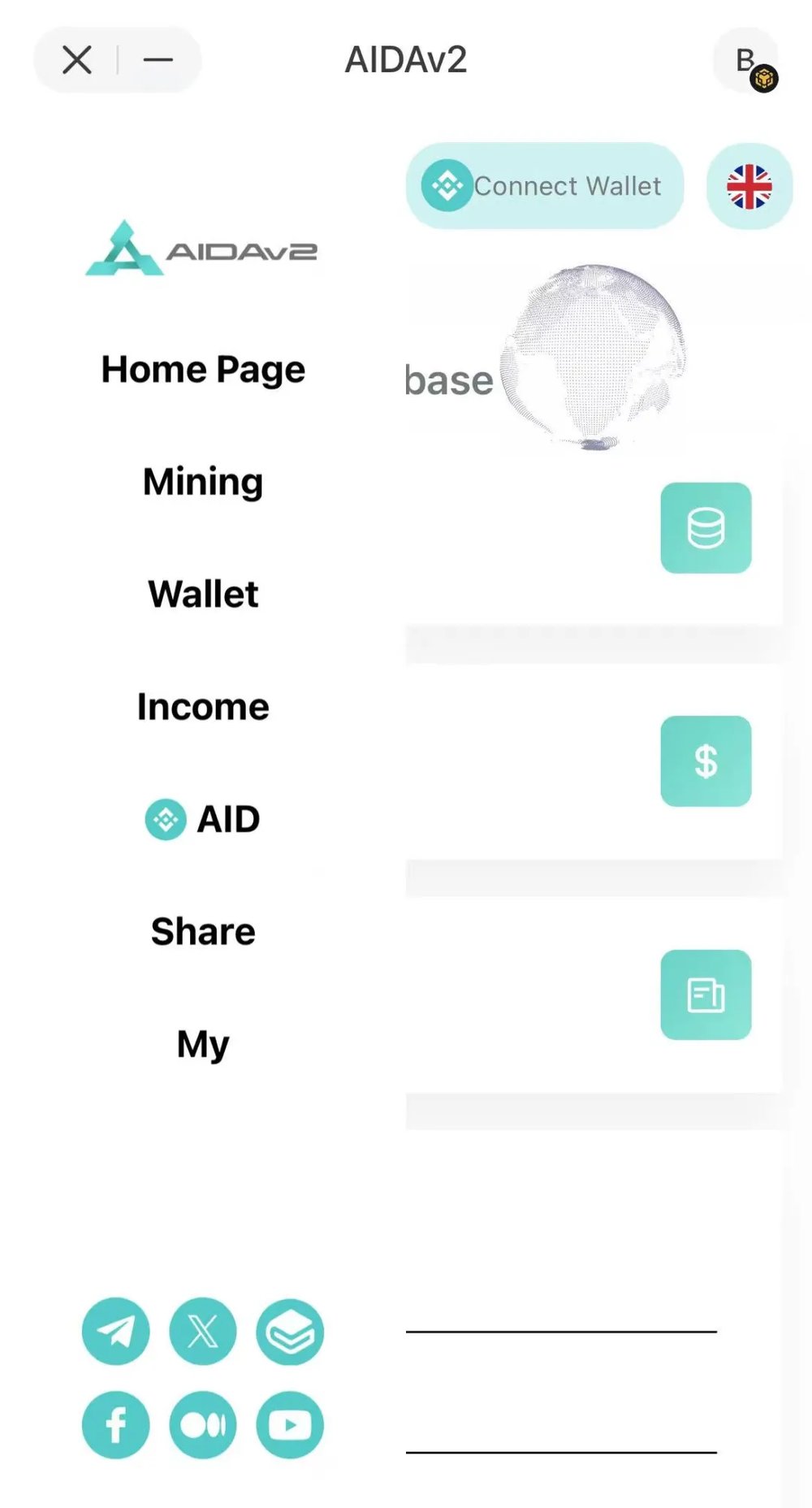Tap the database coins icon button

[x=706, y=528]
